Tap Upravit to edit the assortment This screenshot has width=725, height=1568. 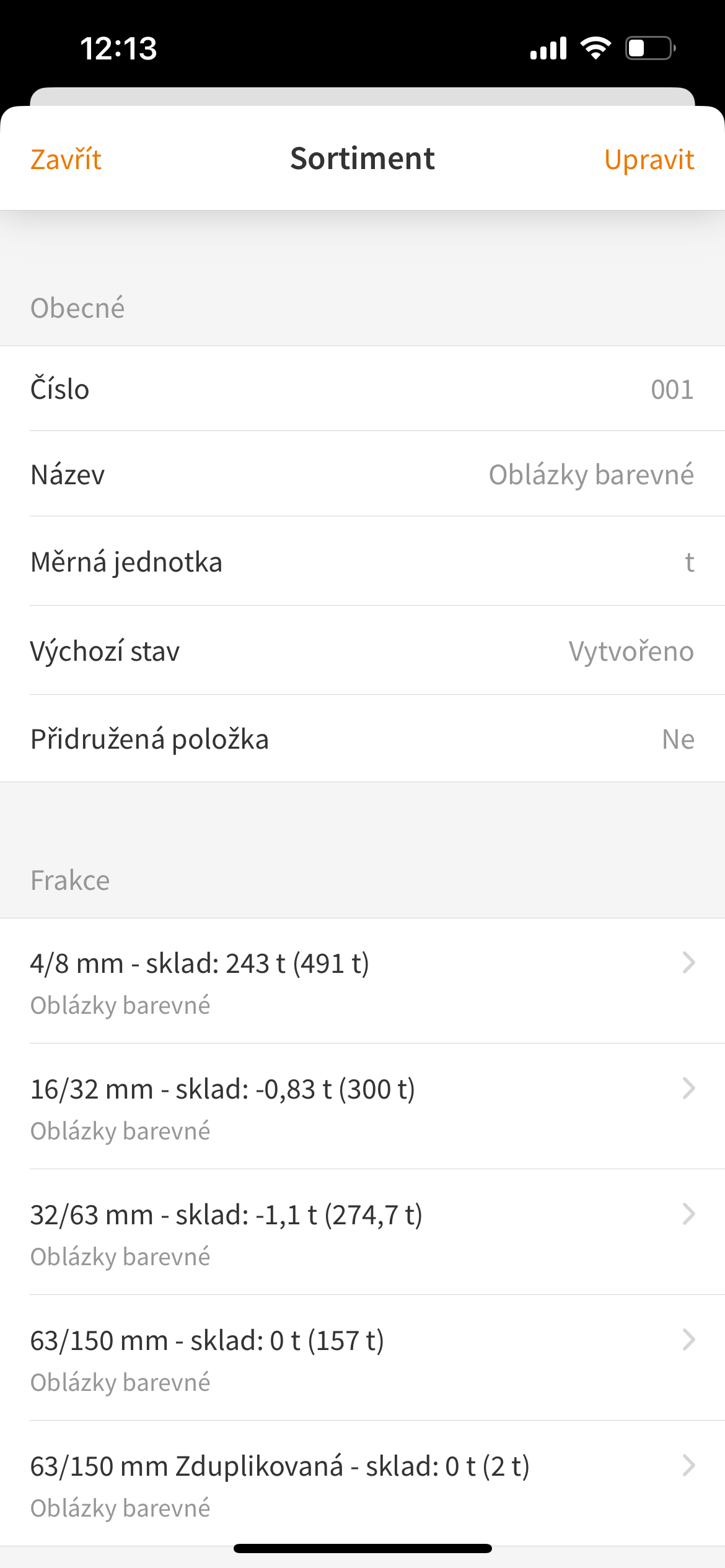pos(649,160)
